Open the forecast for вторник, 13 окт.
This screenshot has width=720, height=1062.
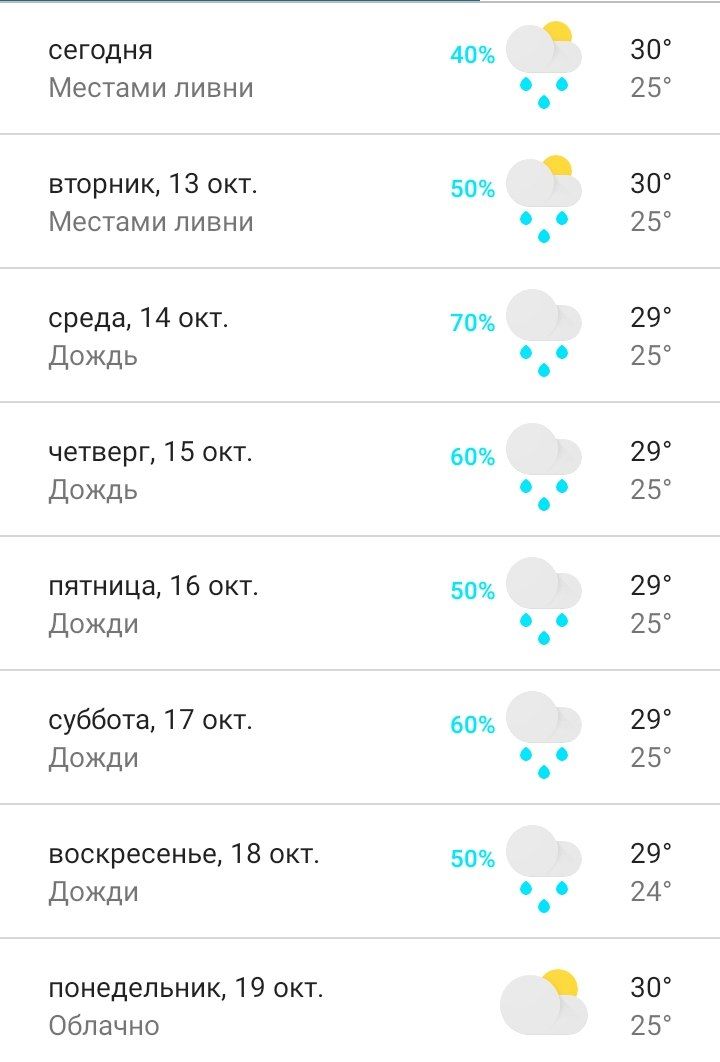click(x=360, y=202)
